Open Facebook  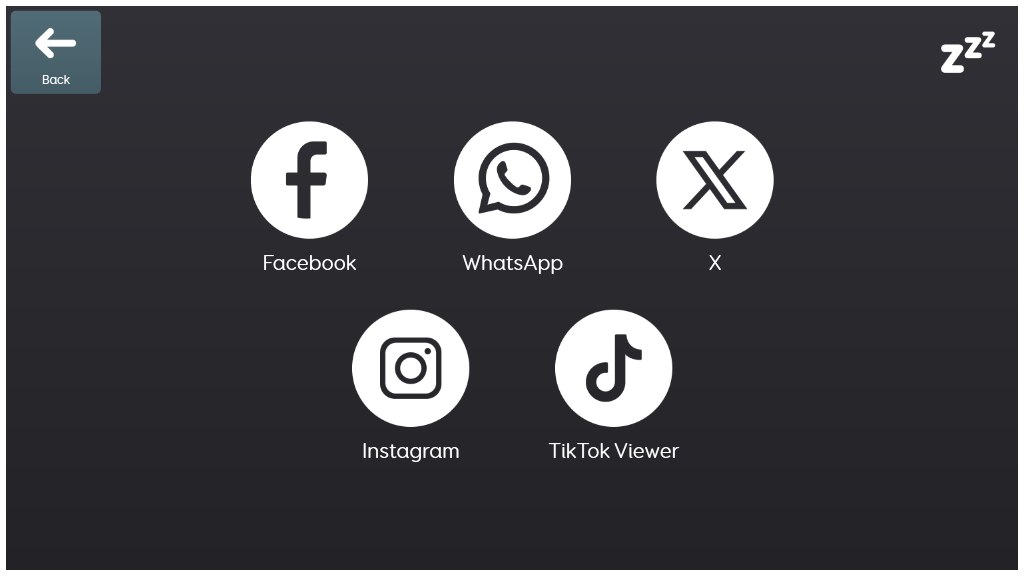click(x=309, y=181)
